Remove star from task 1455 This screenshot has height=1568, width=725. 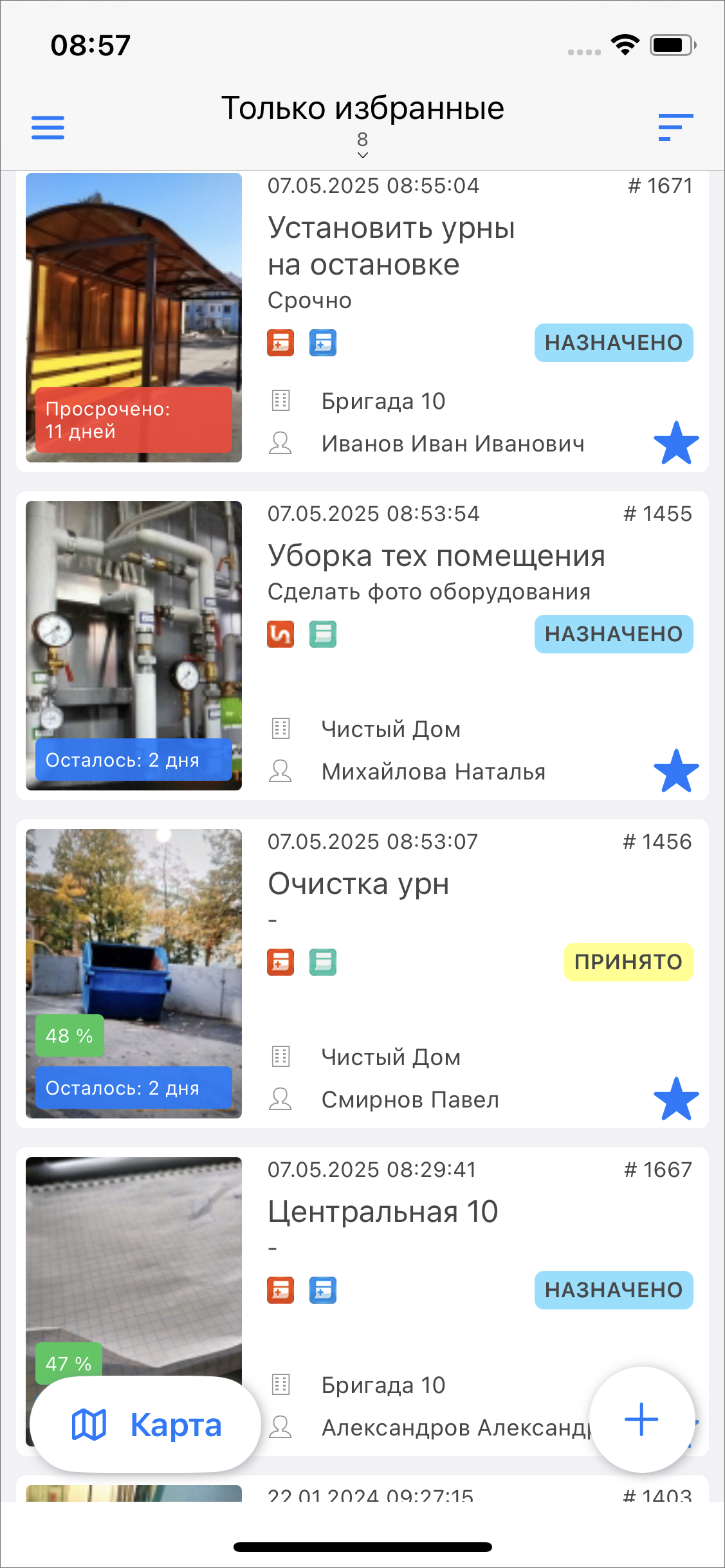tap(676, 771)
